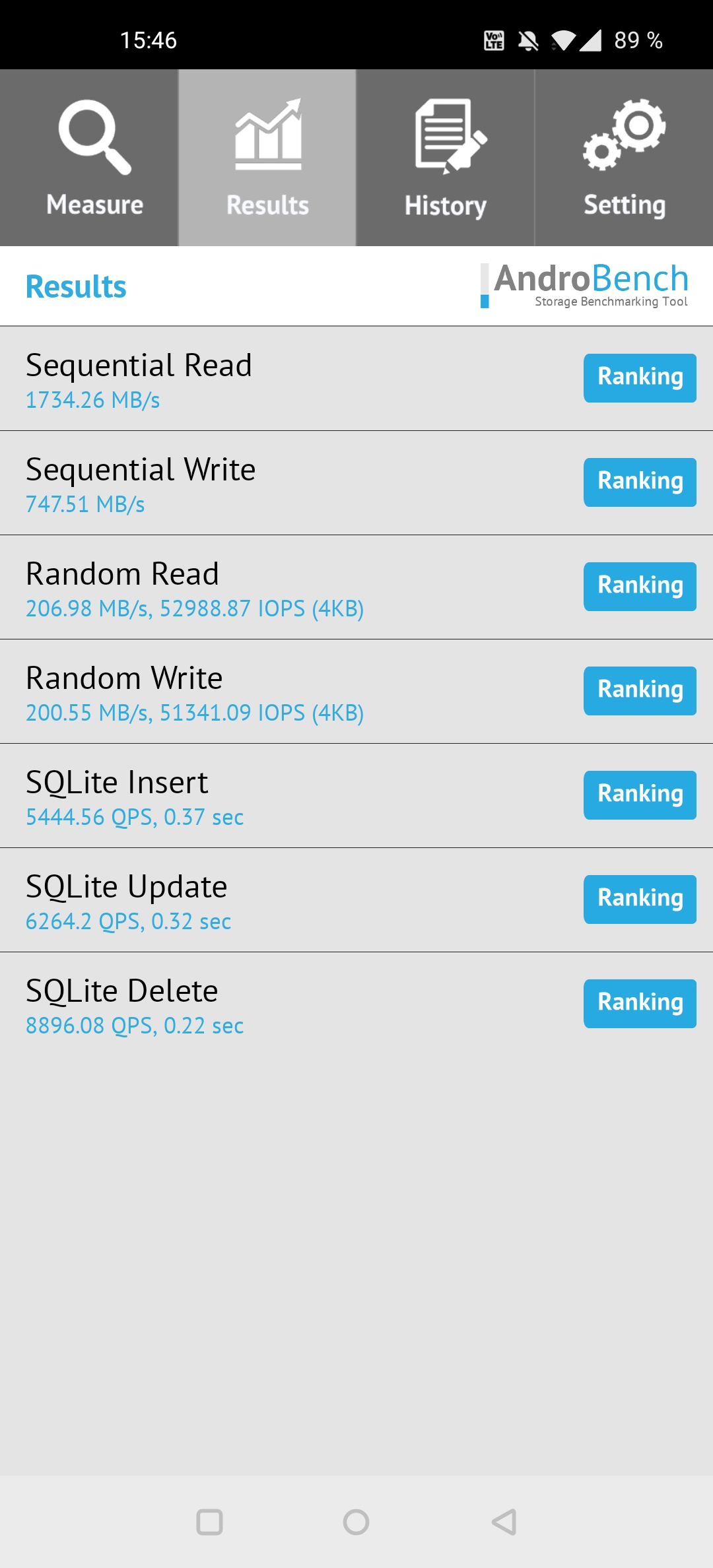Select the Results tab
This screenshot has height=1568, width=713.
point(267,158)
